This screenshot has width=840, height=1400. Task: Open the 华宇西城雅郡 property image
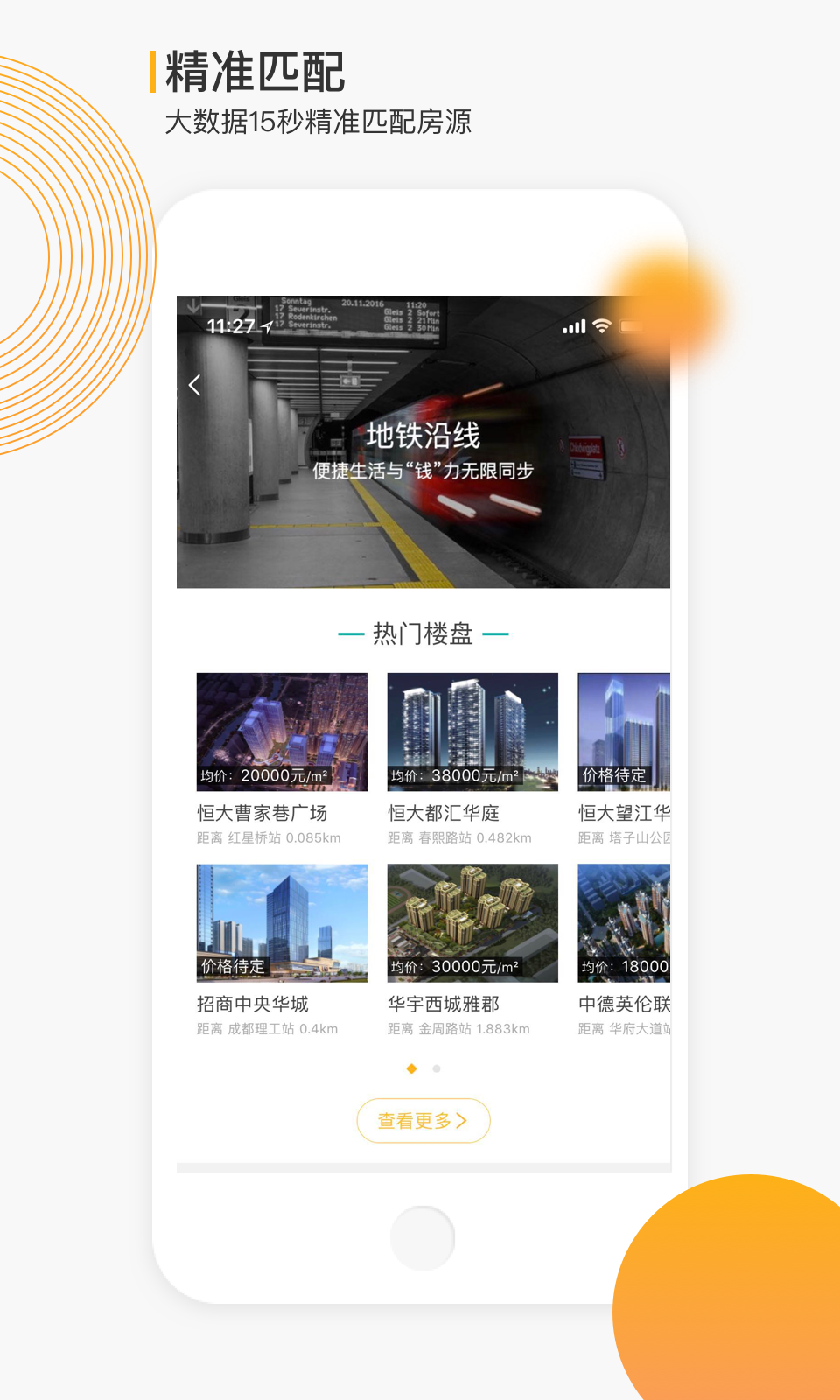click(472, 919)
